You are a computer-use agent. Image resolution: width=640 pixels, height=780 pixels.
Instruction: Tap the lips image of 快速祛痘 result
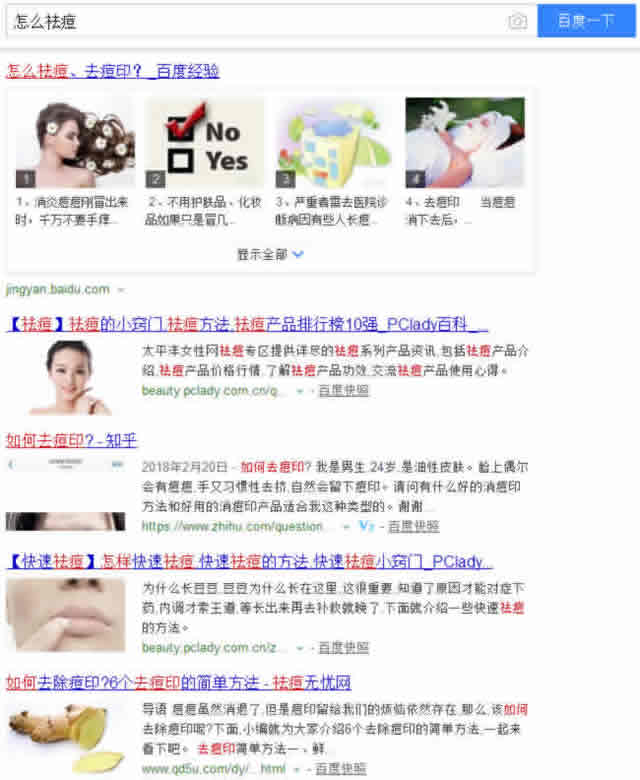pos(65,614)
